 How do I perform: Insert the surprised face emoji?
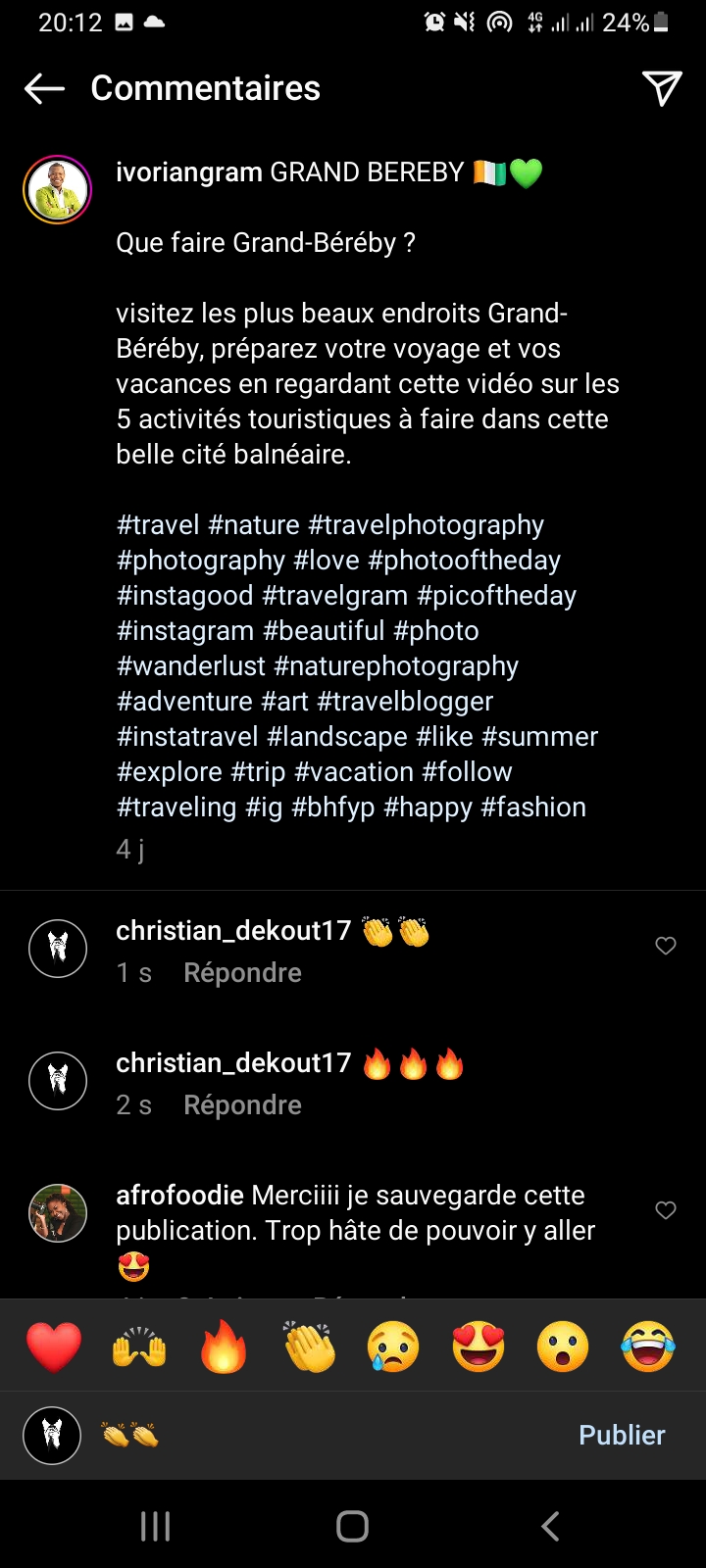pos(563,1347)
